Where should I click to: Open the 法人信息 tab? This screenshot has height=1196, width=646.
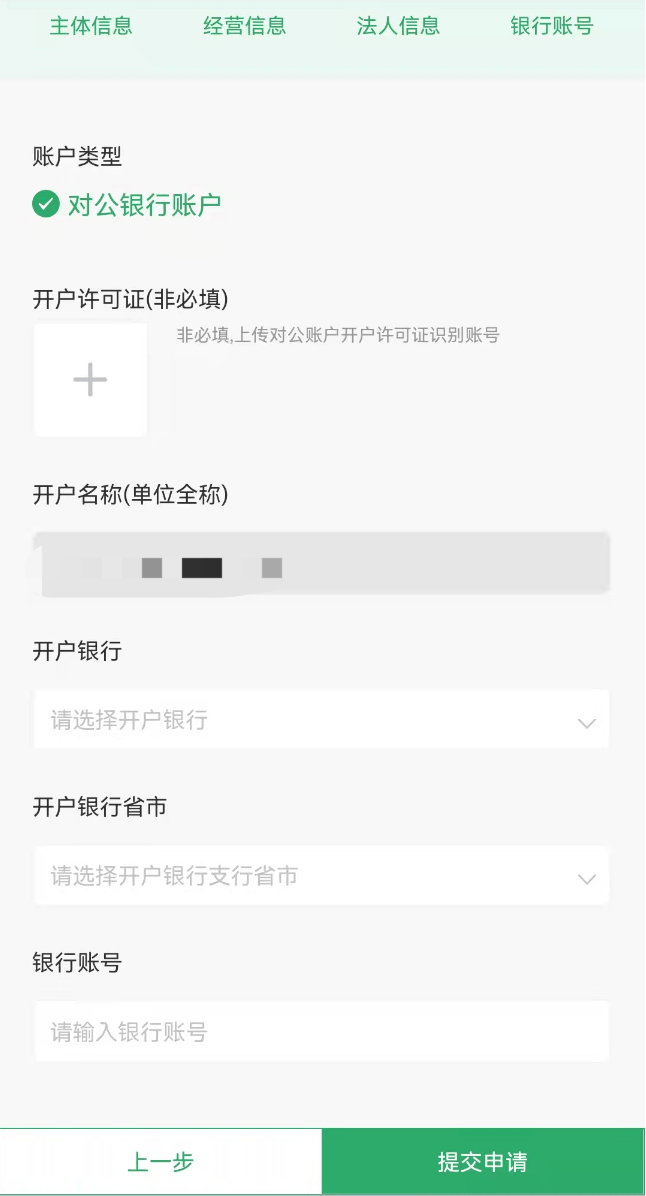pos(398,26)
